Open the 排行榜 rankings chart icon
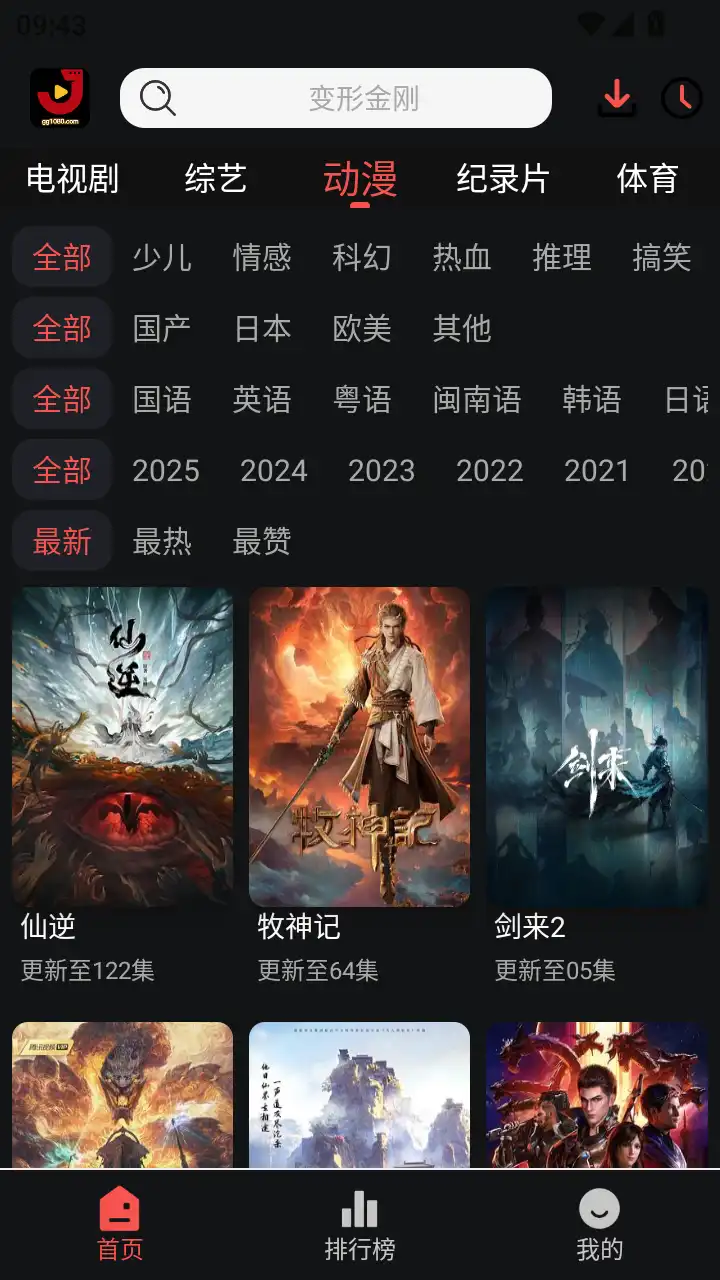This screenshot has width=720, height=1280. 359,1209
